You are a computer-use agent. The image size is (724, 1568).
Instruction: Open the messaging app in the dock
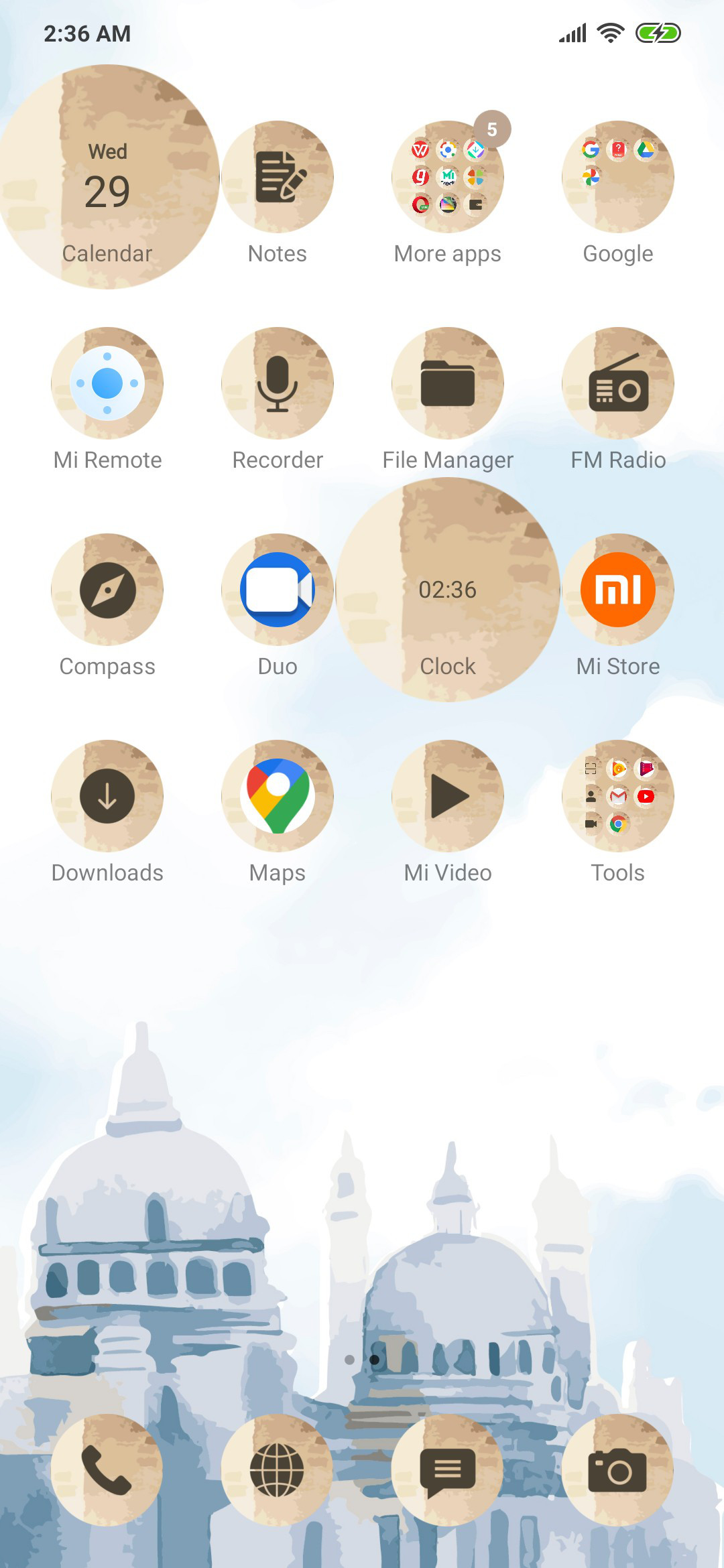point(448,1471)
